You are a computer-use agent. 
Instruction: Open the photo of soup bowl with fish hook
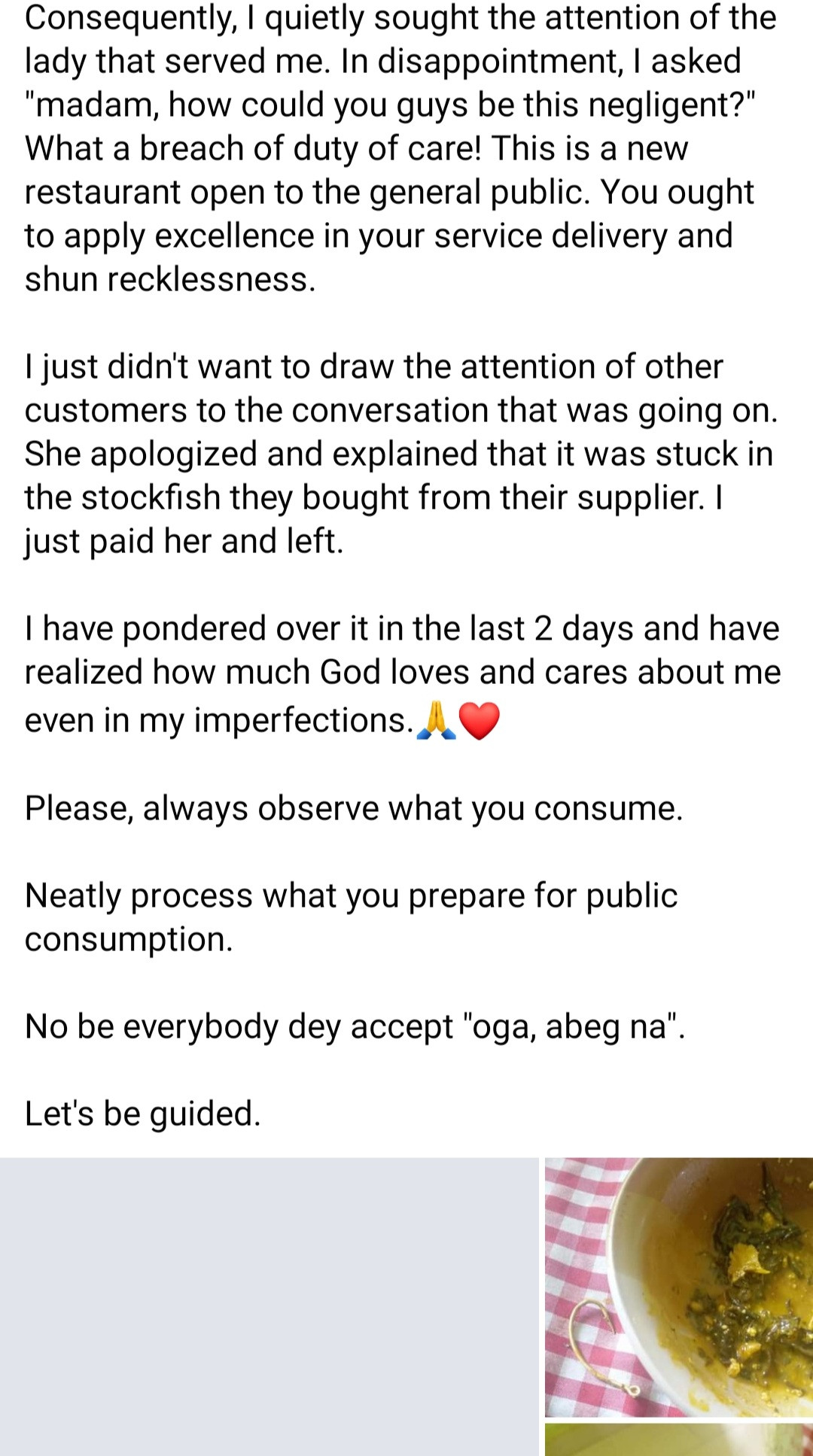[678, 1287]
